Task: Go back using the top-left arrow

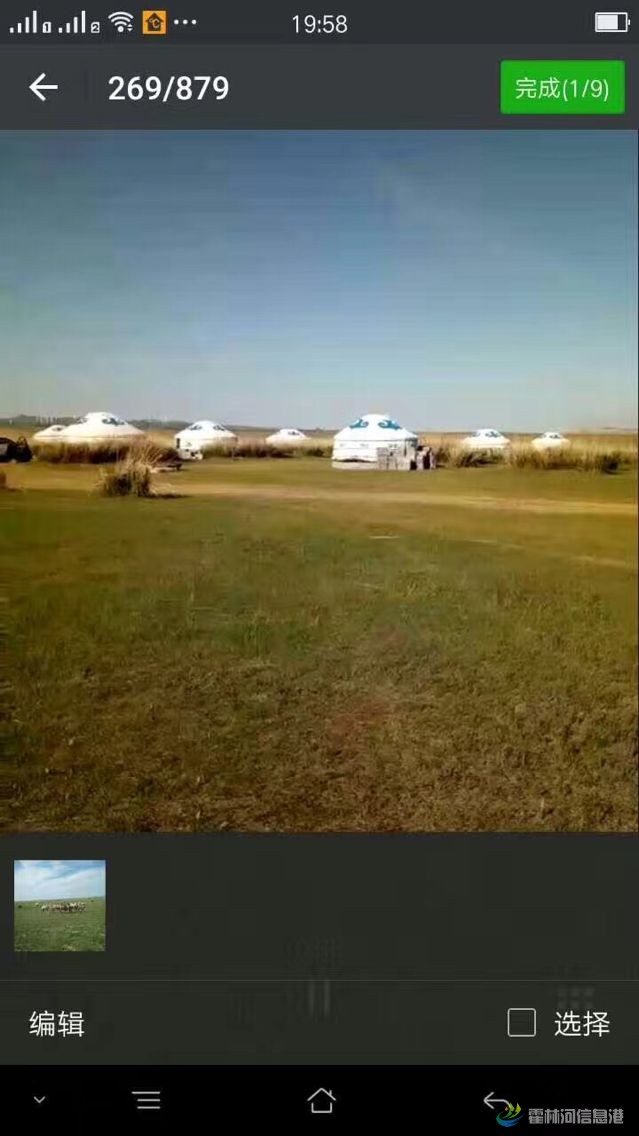Action: click(x=43, y=88)
